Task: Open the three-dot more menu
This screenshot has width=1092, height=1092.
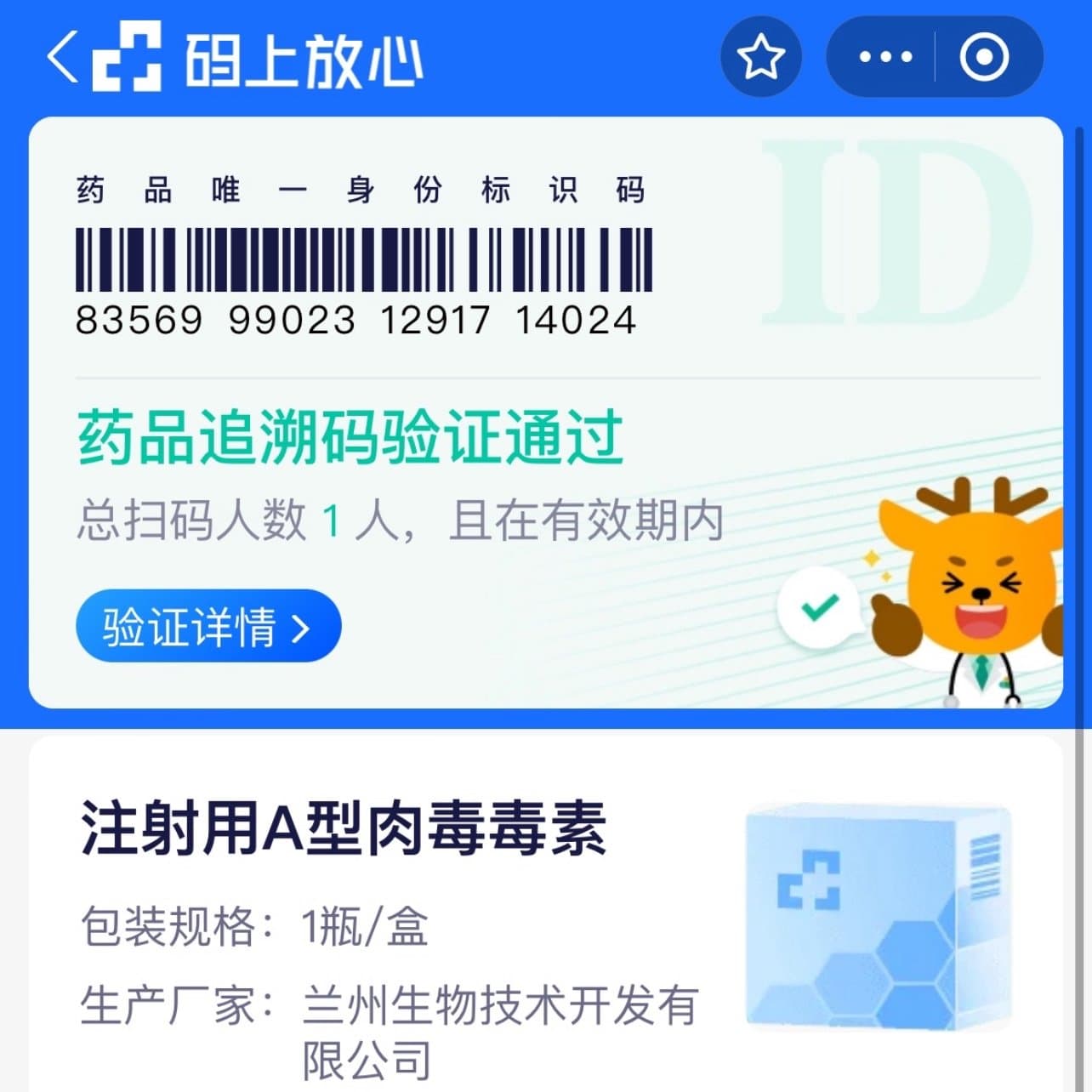Action: pyautogui.click(x=884, y=57)
